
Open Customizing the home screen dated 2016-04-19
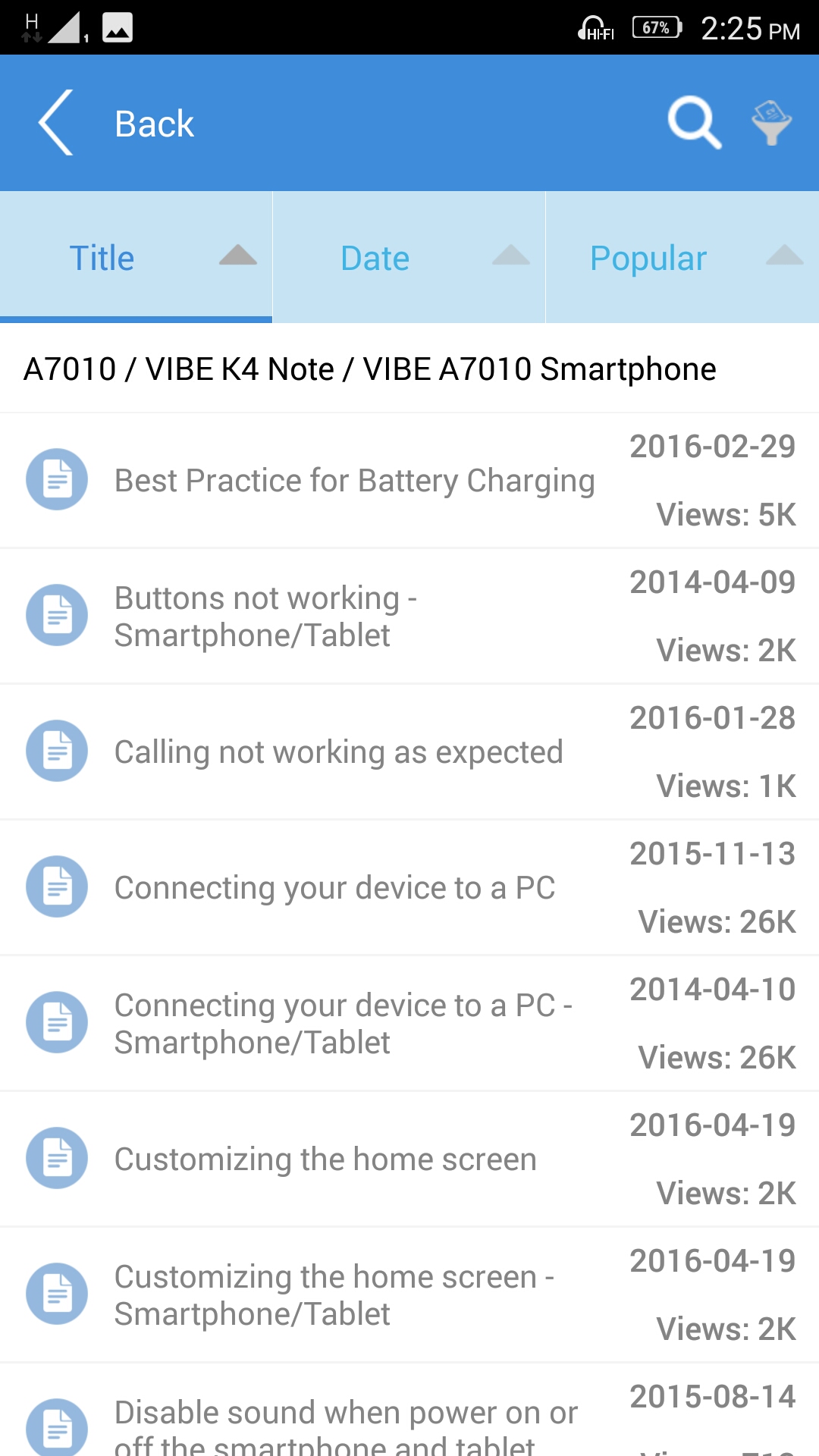(x=325, y=1159)
